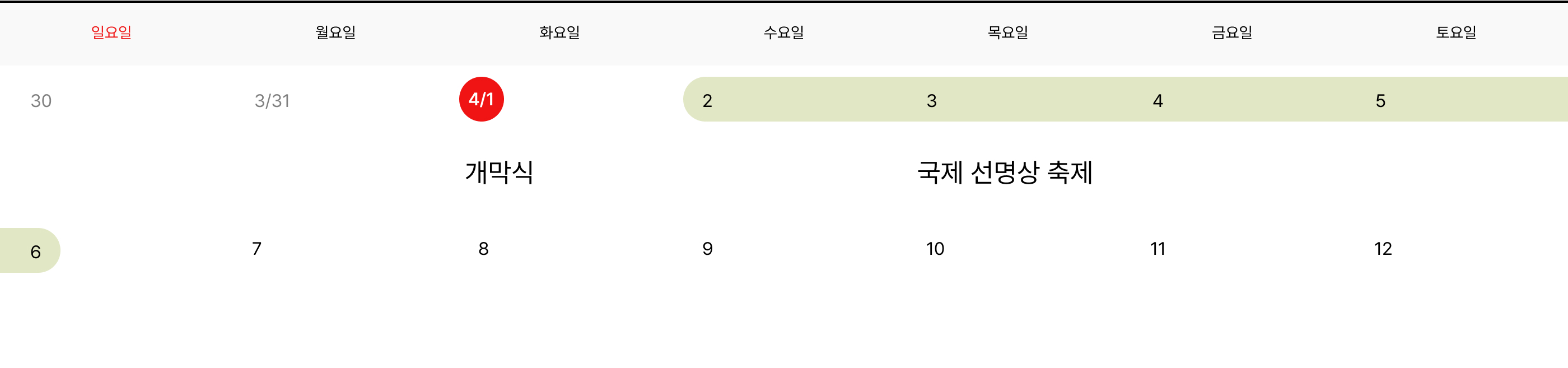Select today's date 4/1
Image resolution: width=1568 pixels, height=368 pixels.
click(481, 99)
